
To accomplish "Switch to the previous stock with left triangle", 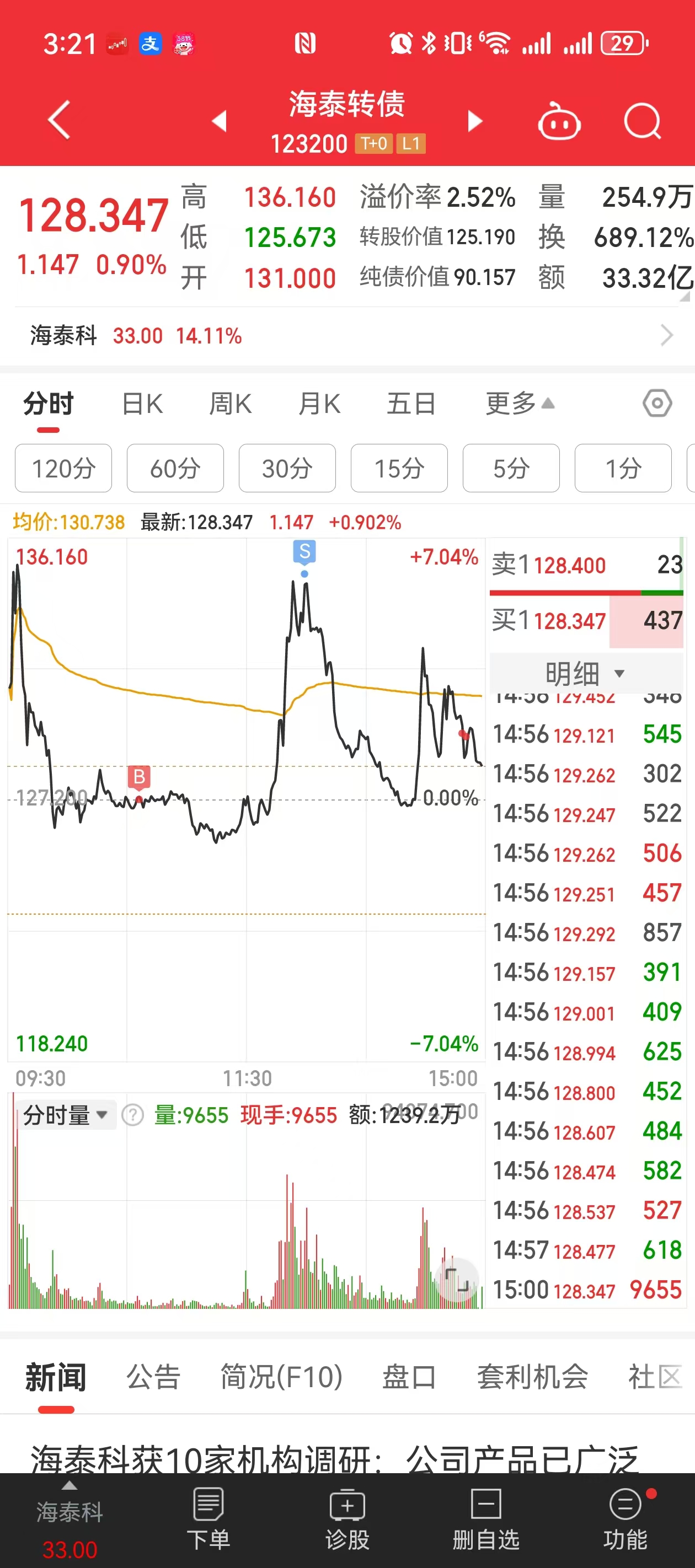I will 220,121.
